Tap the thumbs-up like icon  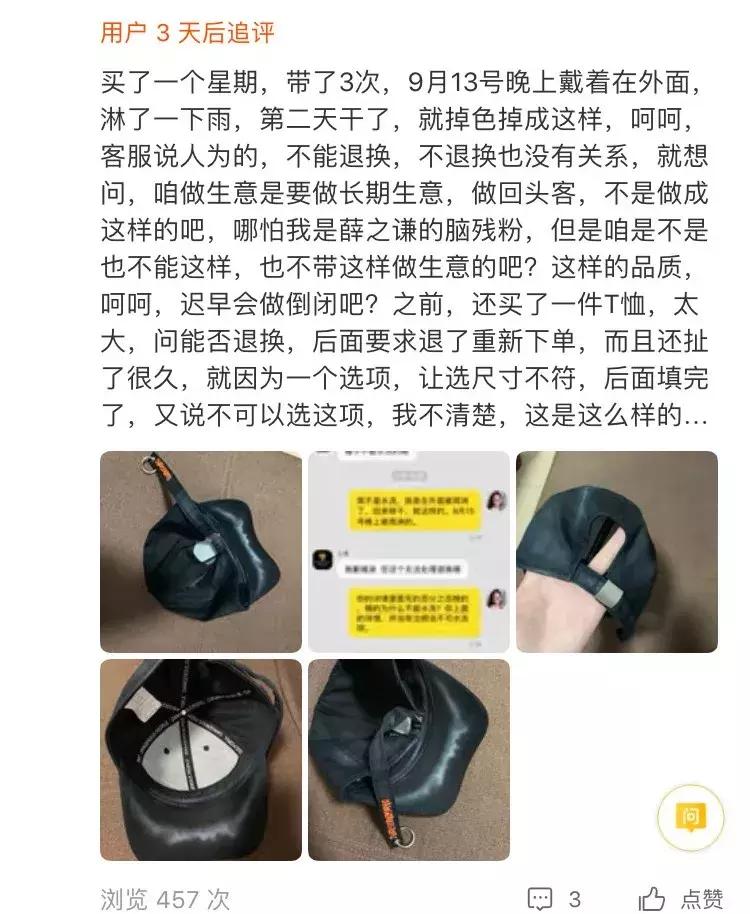[652, 896]
